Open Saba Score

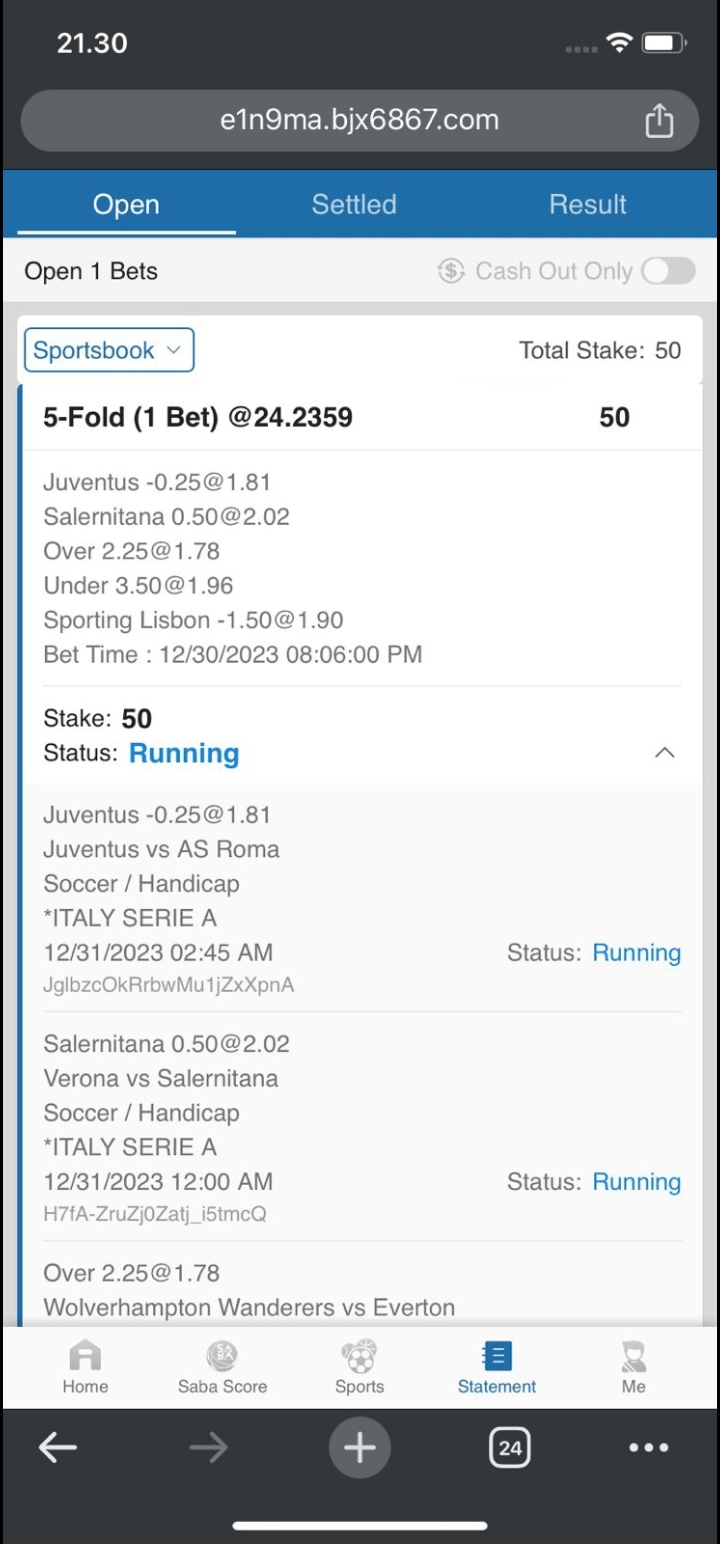click(x=222, y=1368)
